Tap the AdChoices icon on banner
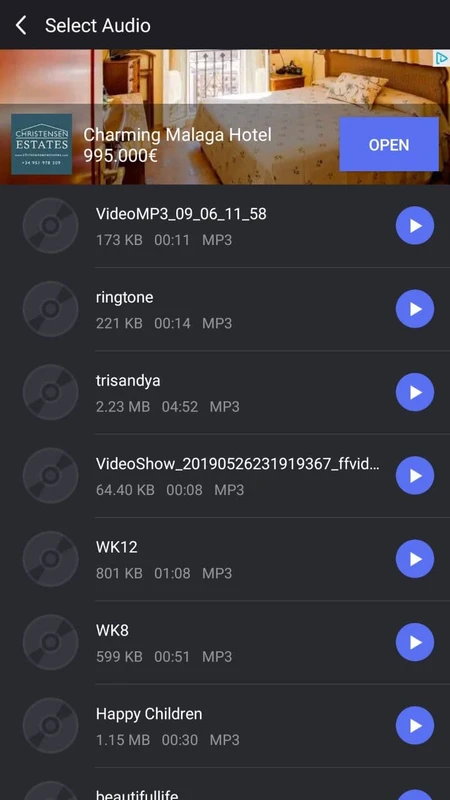Screen dimensions: 450x800 [x=441, y=58]
